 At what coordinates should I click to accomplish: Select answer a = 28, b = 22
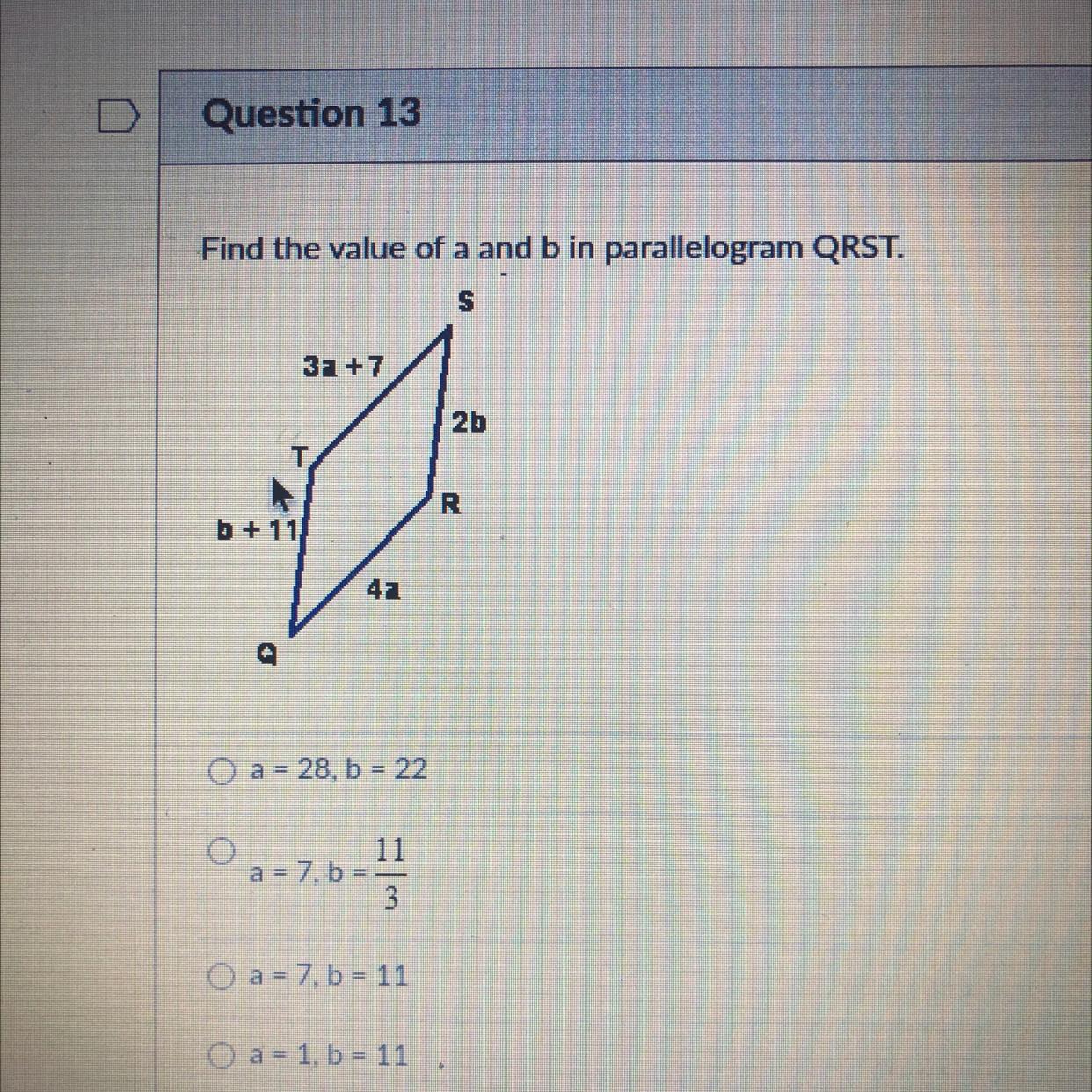pyautogui.click(x=222, y=772)
